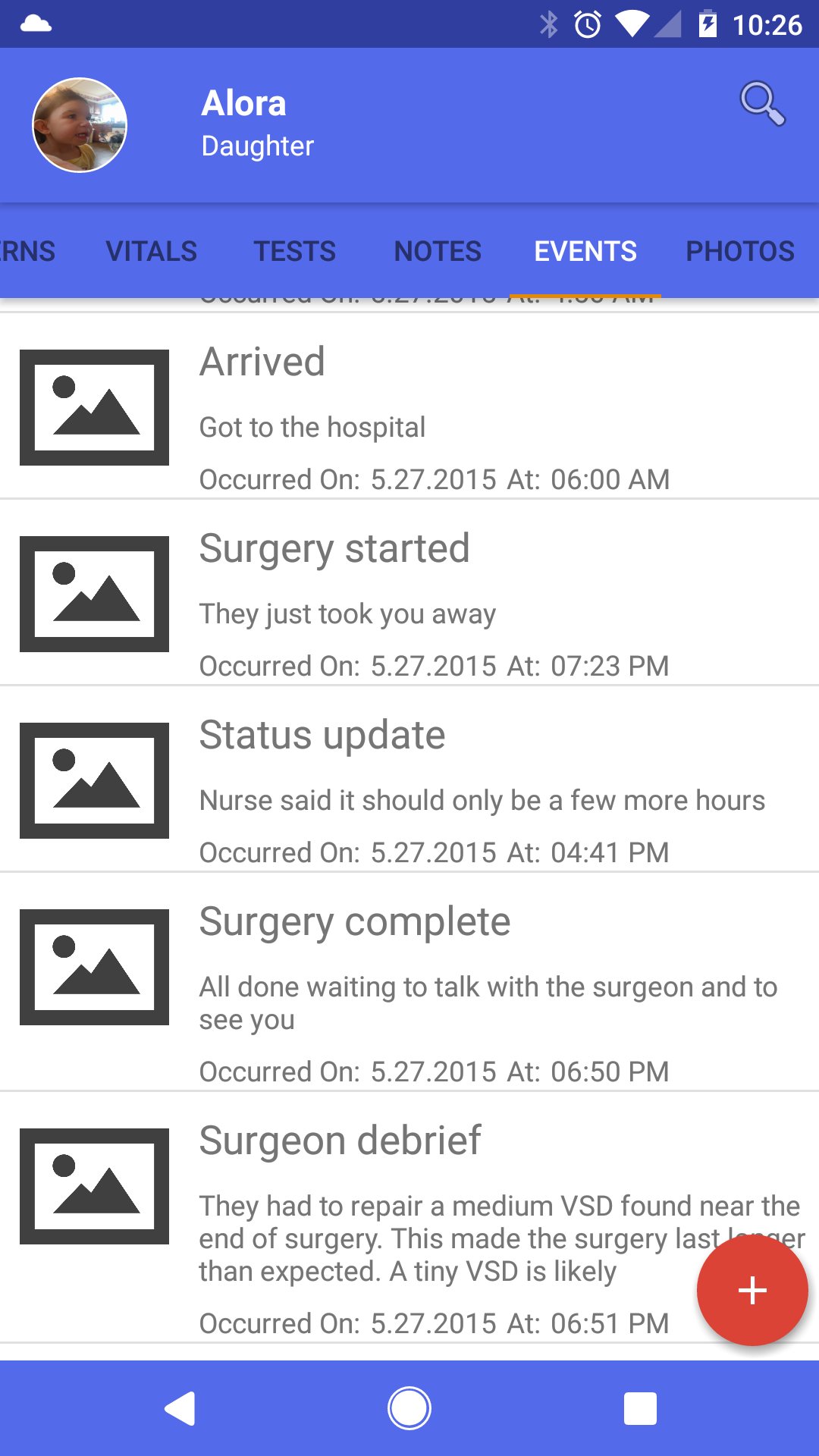Add a new event with plus button

tap(752, 1290)
